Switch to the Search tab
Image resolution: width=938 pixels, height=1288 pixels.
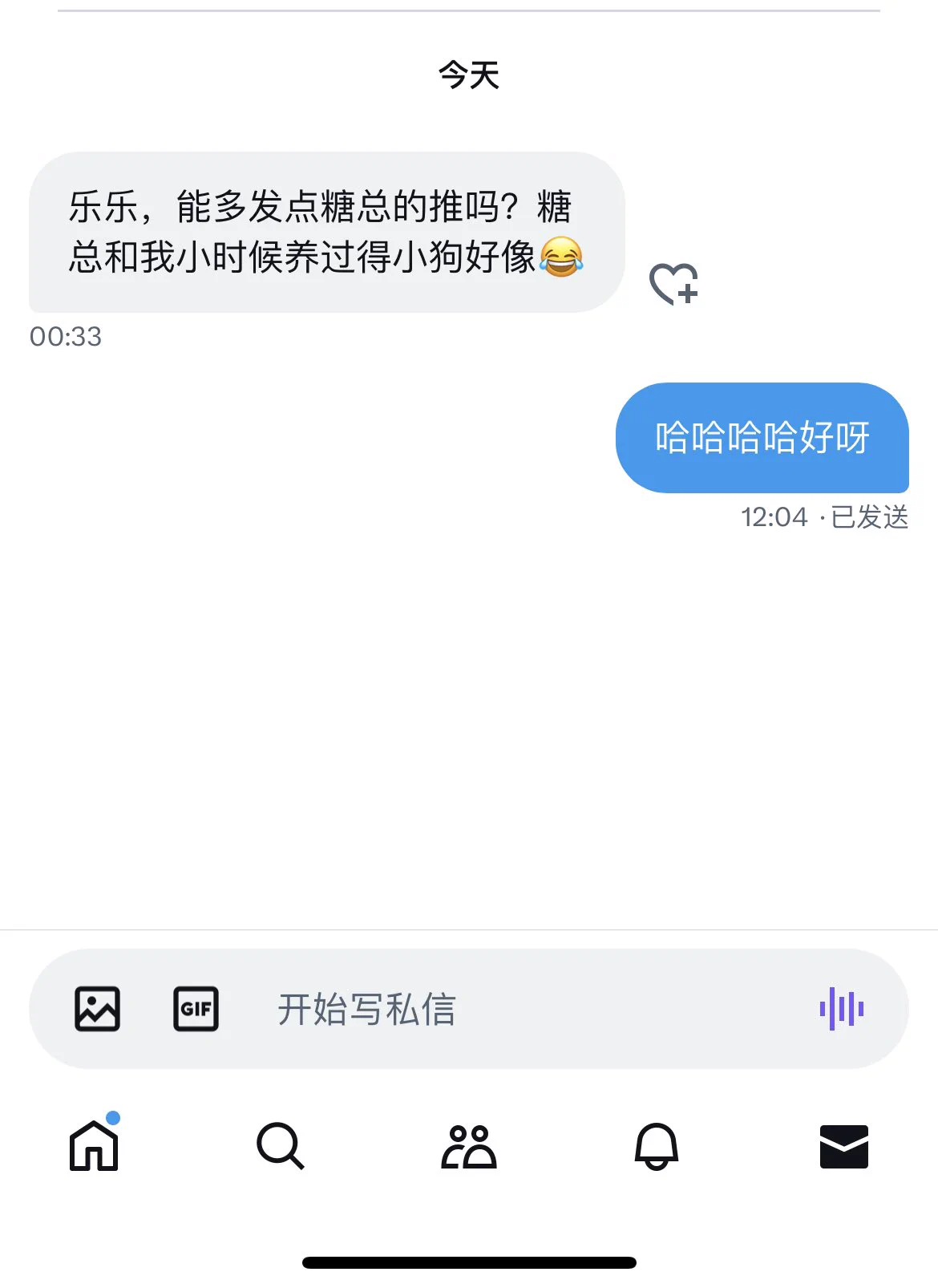coord(281,1146)
